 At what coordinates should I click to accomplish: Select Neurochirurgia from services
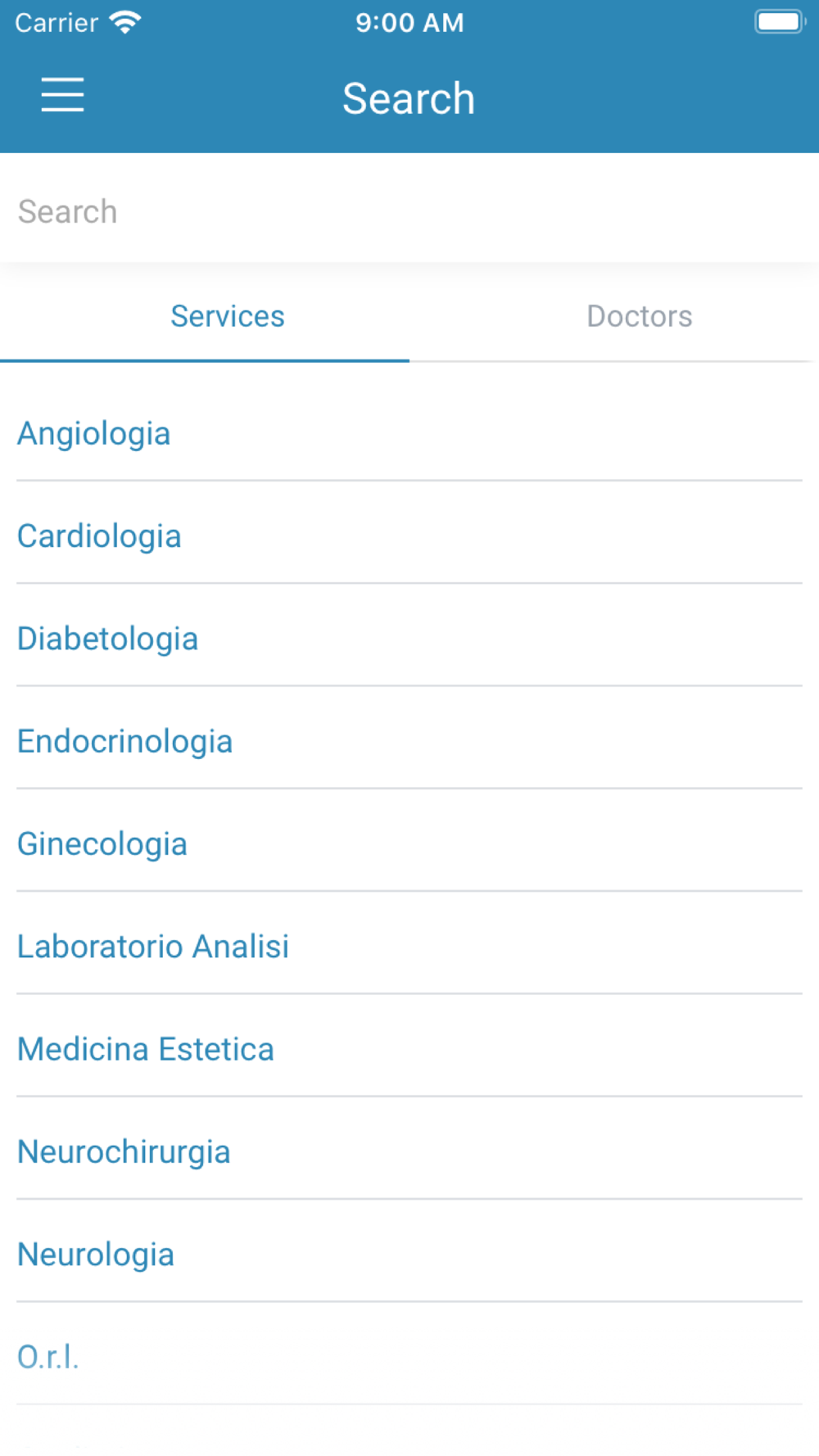pyautogui.click(x=409, y=1151)
